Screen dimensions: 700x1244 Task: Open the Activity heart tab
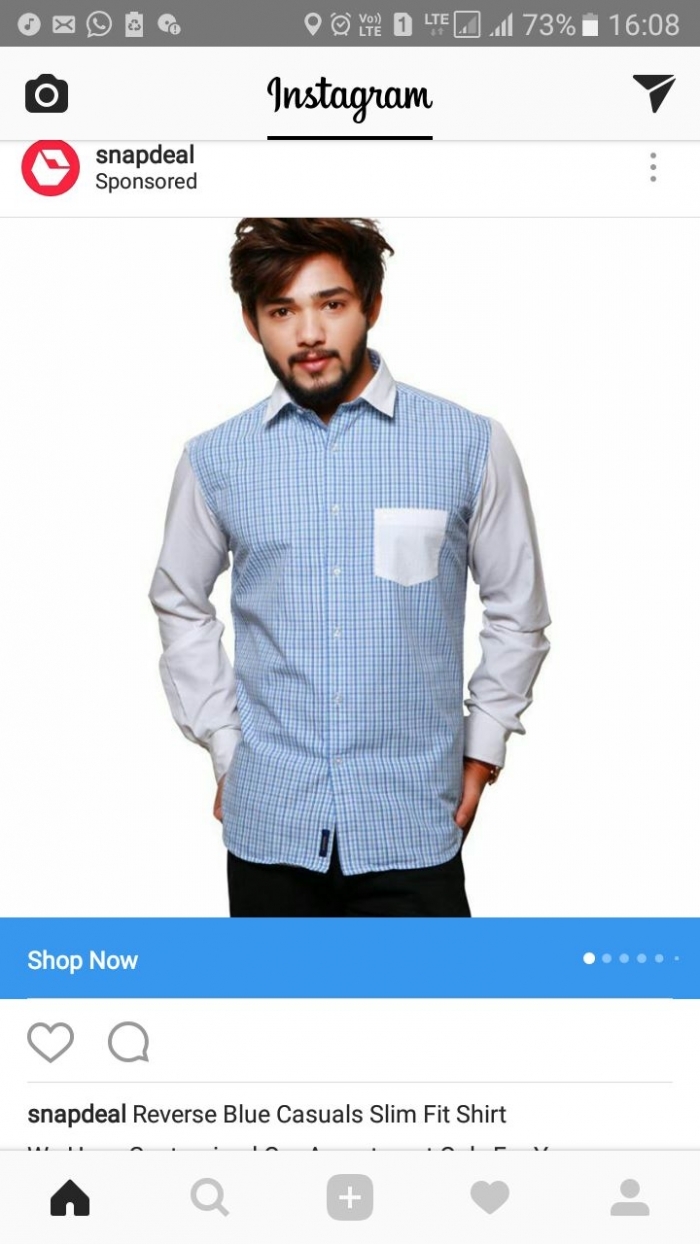point(490,1197)
